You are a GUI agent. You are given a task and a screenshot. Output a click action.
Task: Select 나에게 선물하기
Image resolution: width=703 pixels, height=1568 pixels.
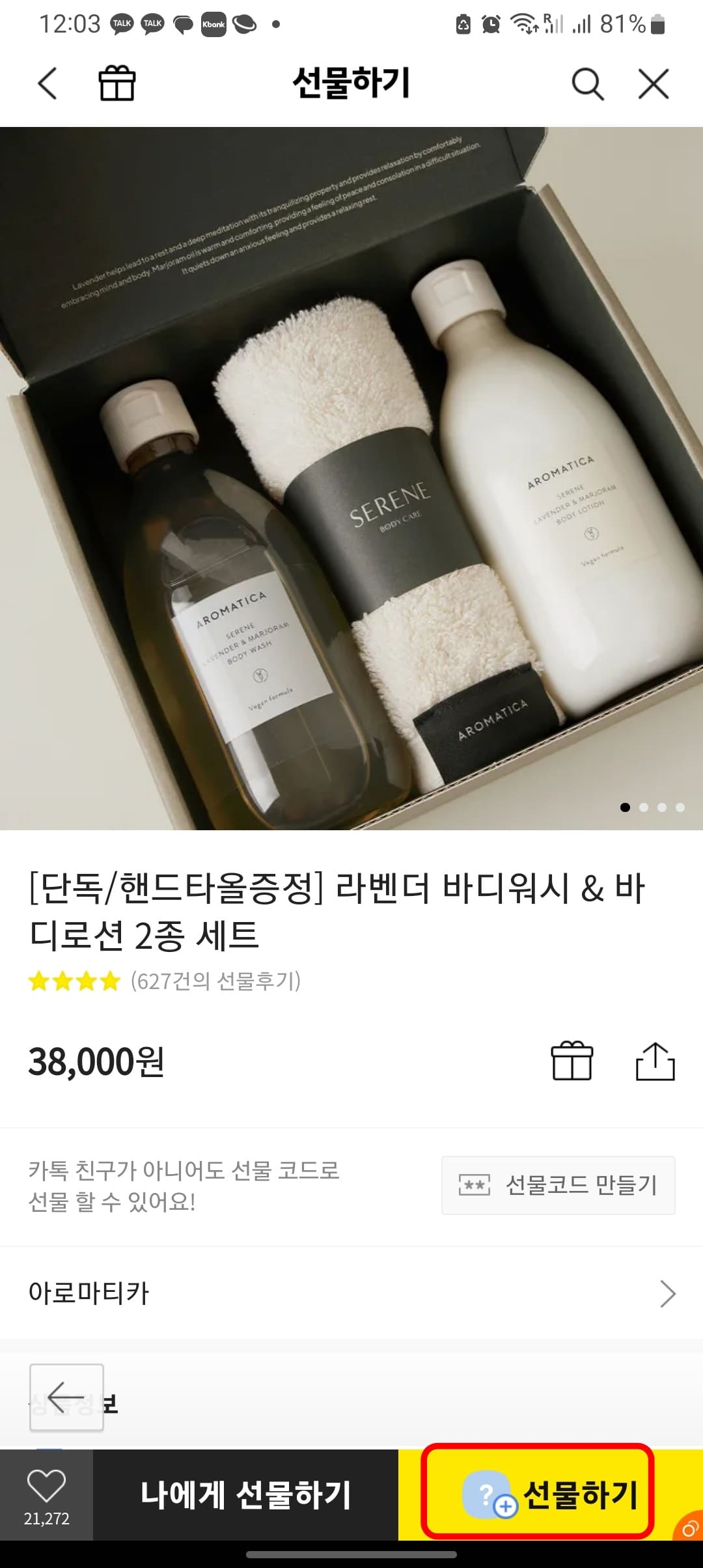click(245, 1495)
